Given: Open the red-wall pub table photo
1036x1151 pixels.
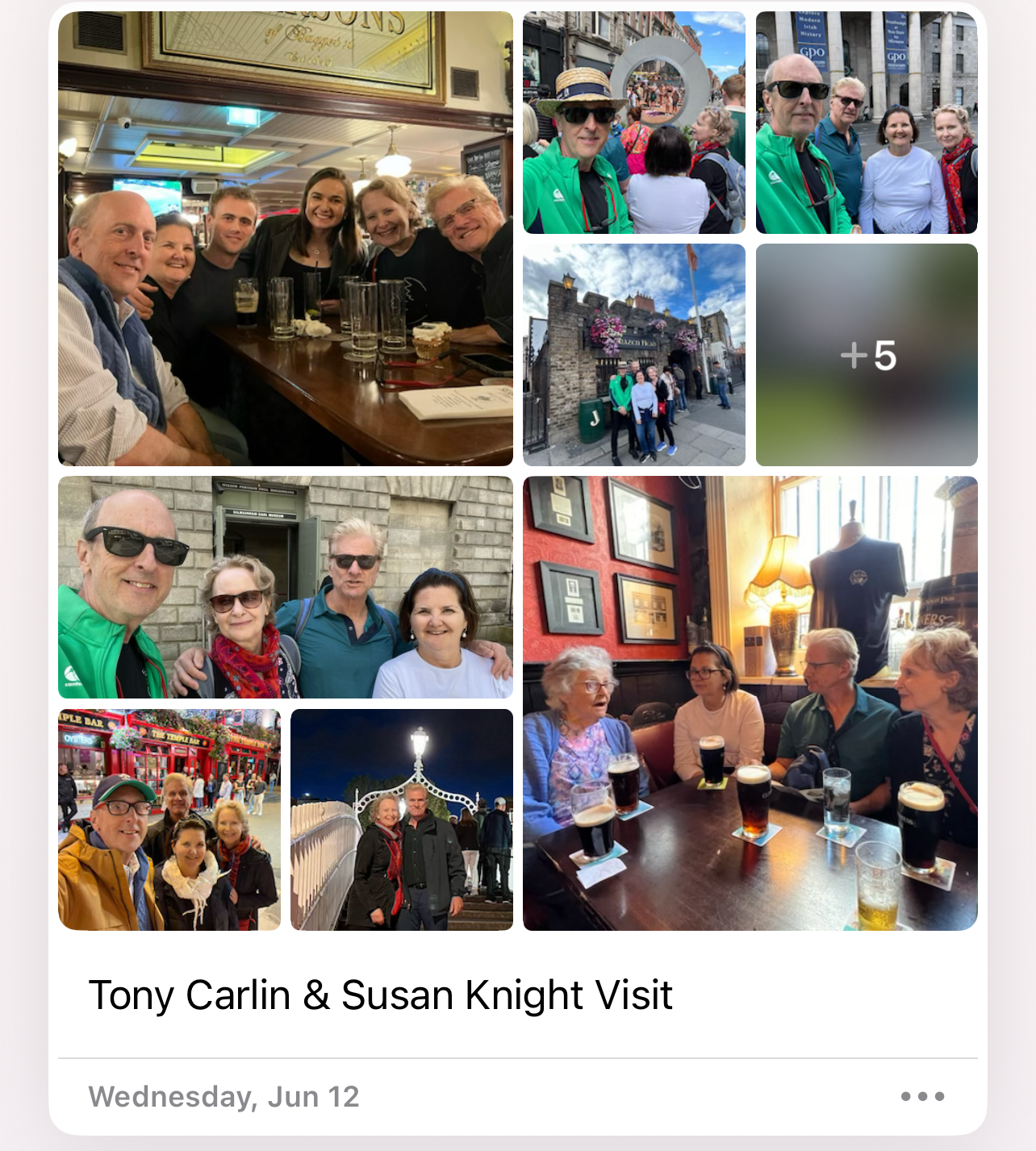Looking at the screenshot, I should tap(750, 703).
